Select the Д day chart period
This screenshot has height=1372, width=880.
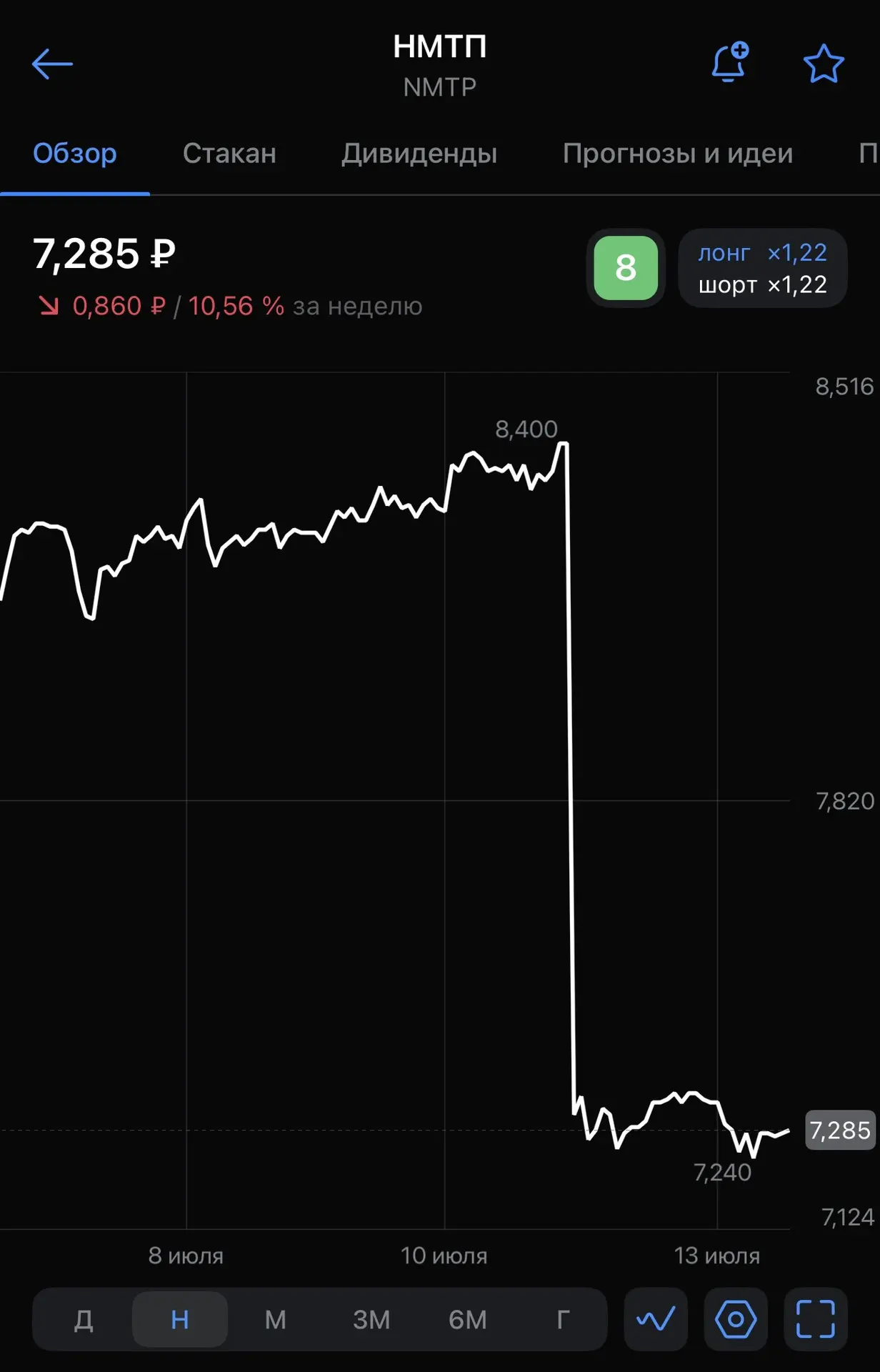click(x=84, y=1319)
